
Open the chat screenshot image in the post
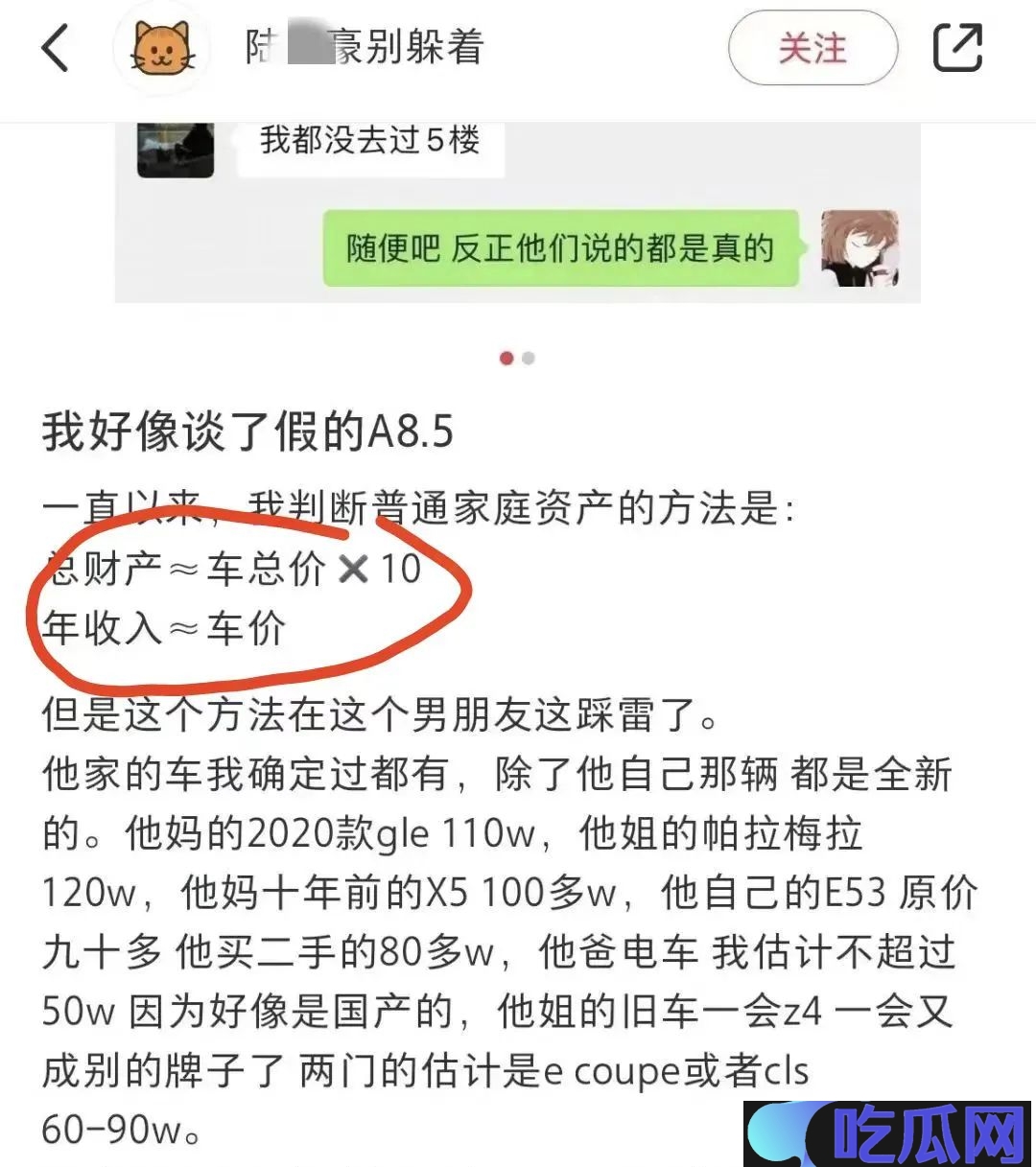(517, 213)
